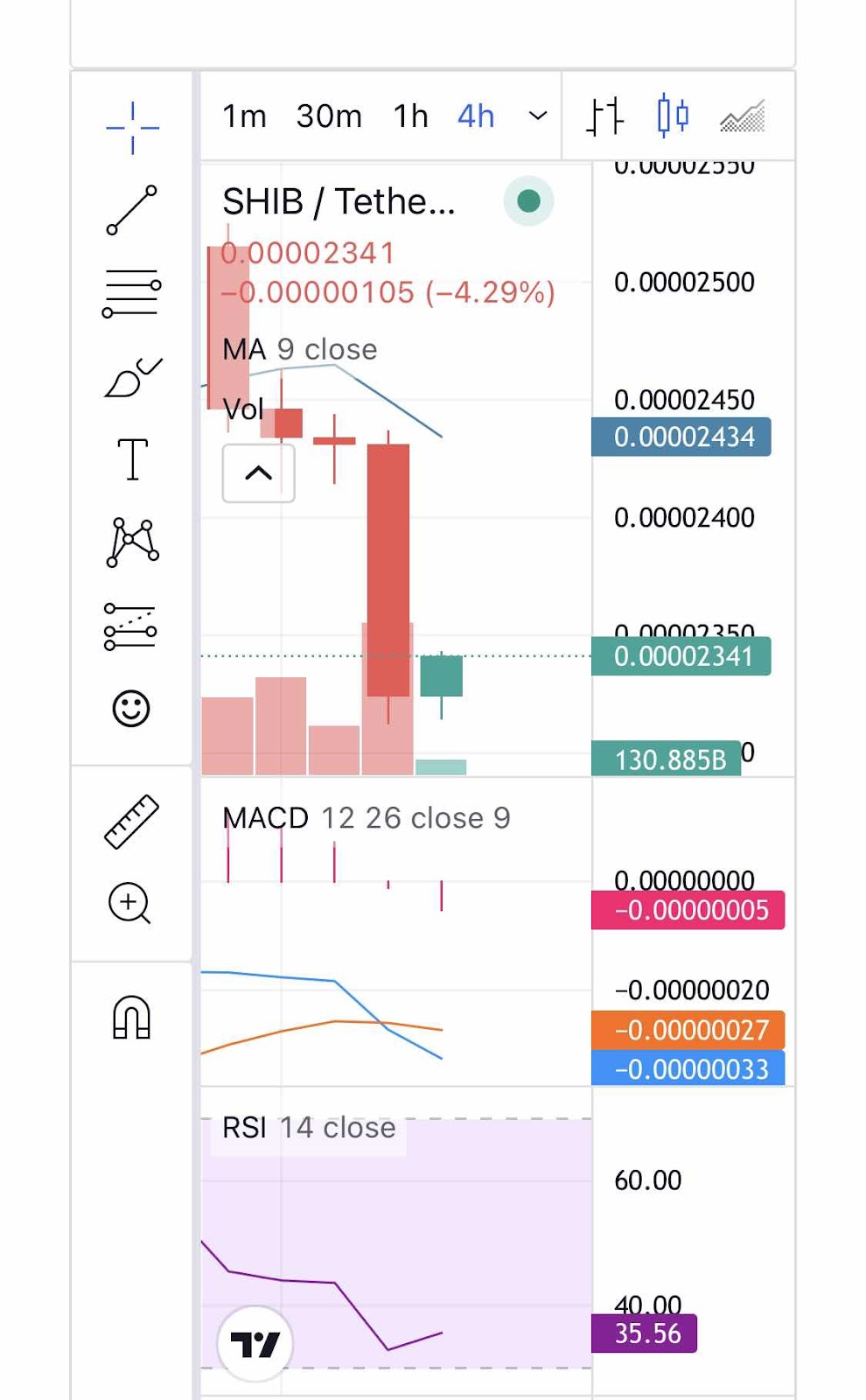Switch to the 1m timeframe
866x1400 pixels.
click(244, 115)
